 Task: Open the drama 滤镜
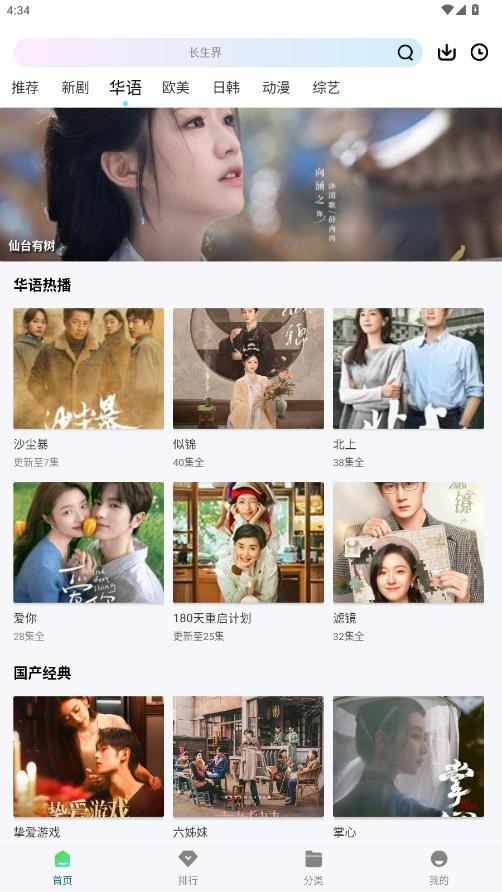[408, 543]
